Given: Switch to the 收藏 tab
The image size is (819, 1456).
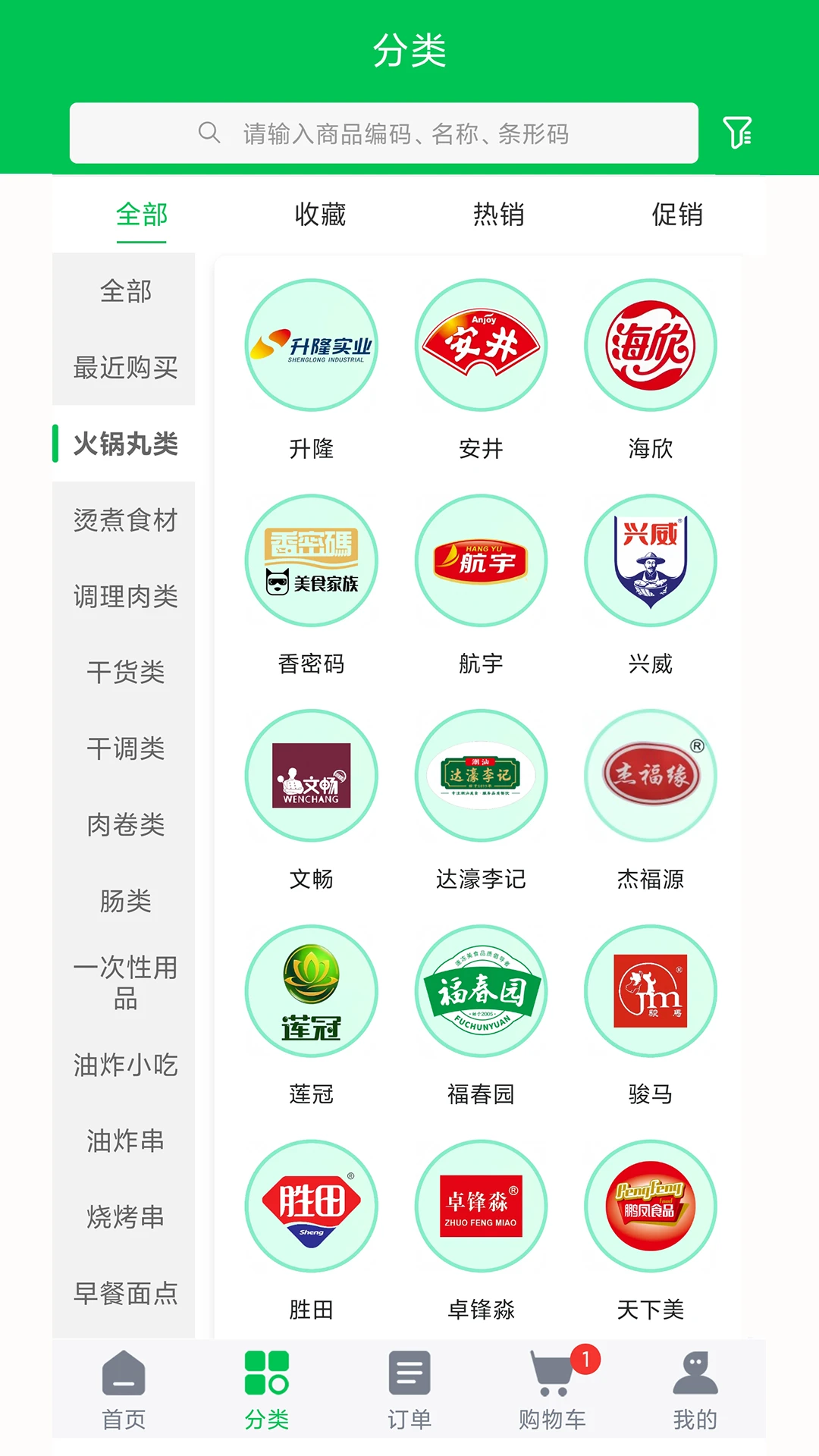Looking at the screenshot, I should [x=320, y=215].
